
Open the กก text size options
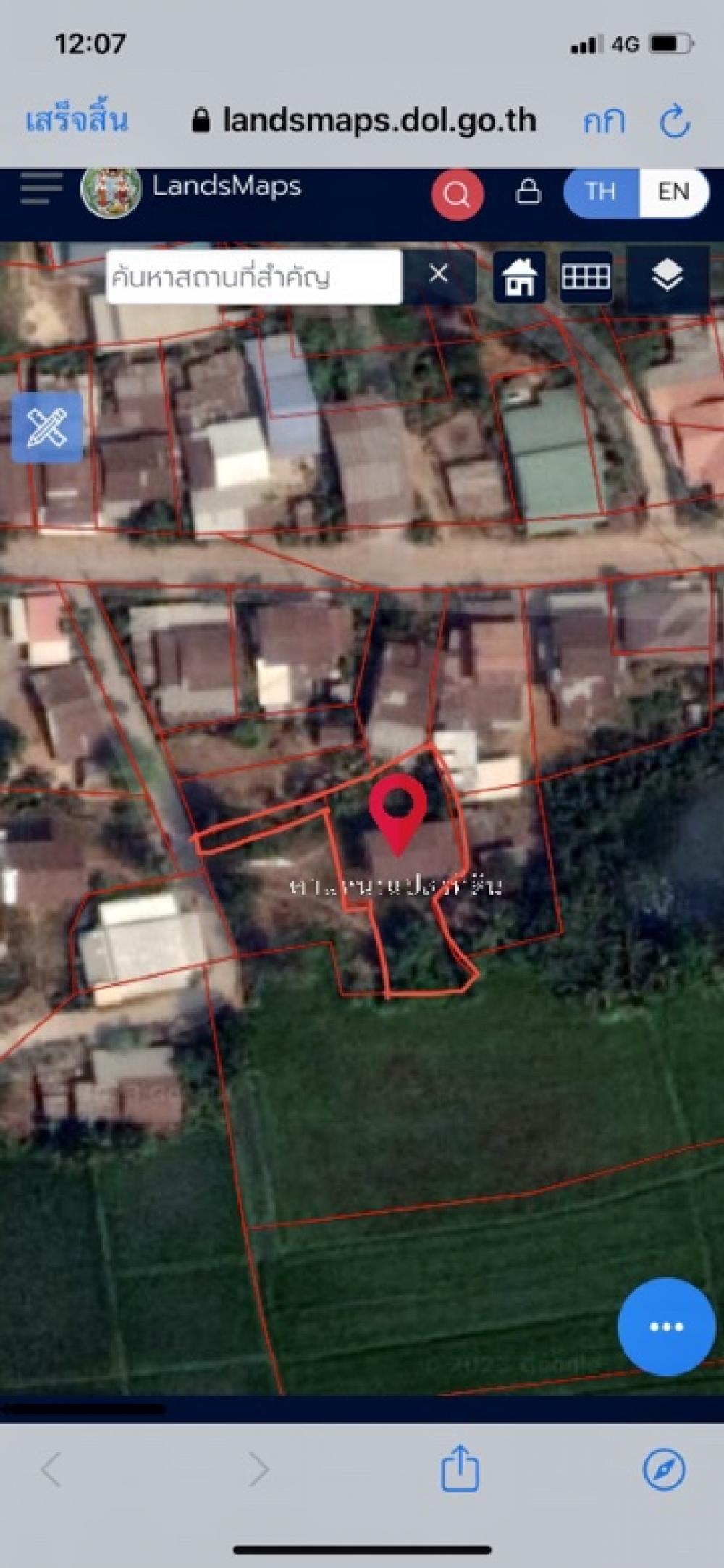point(604,122)
